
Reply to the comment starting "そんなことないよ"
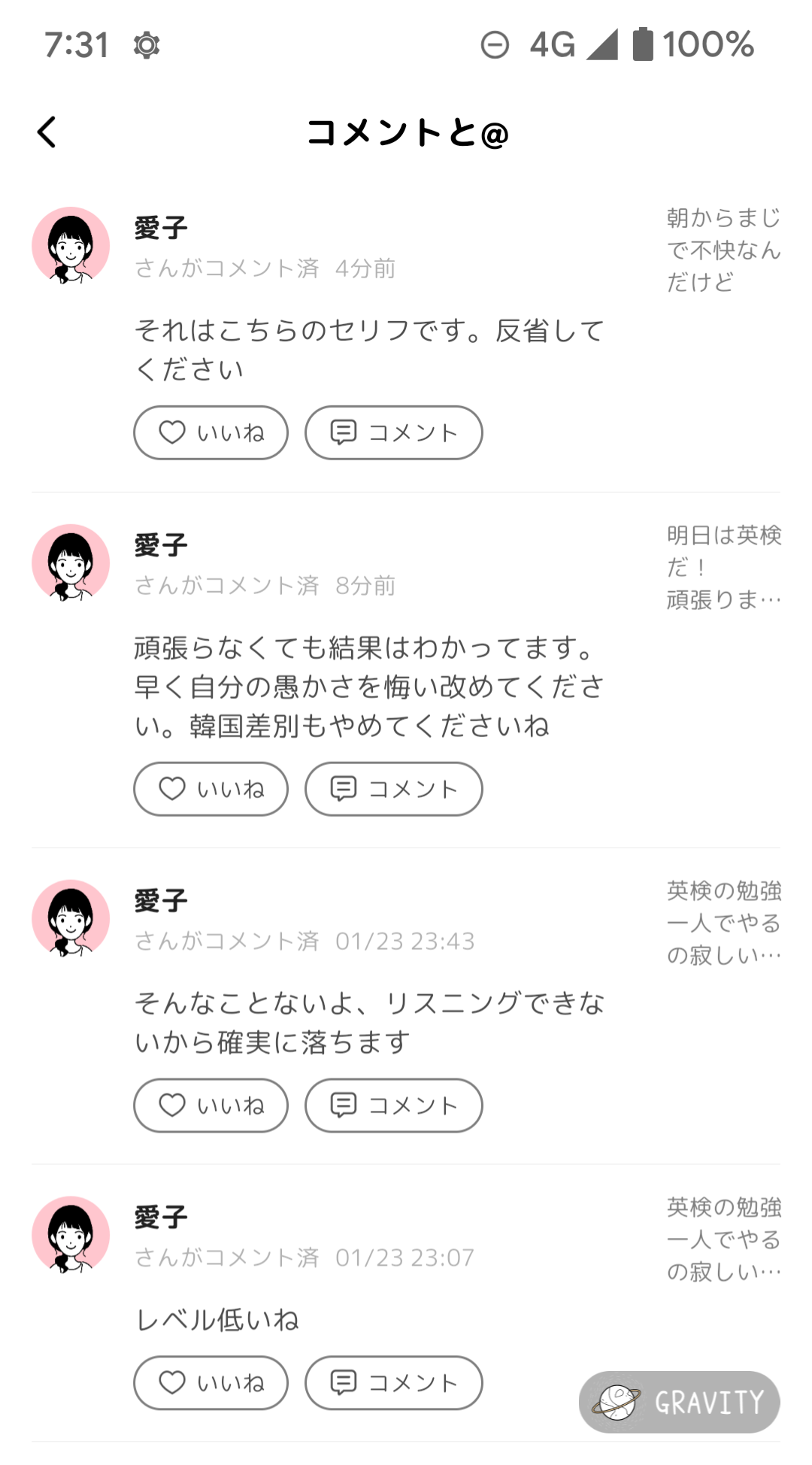[393, 1106]
